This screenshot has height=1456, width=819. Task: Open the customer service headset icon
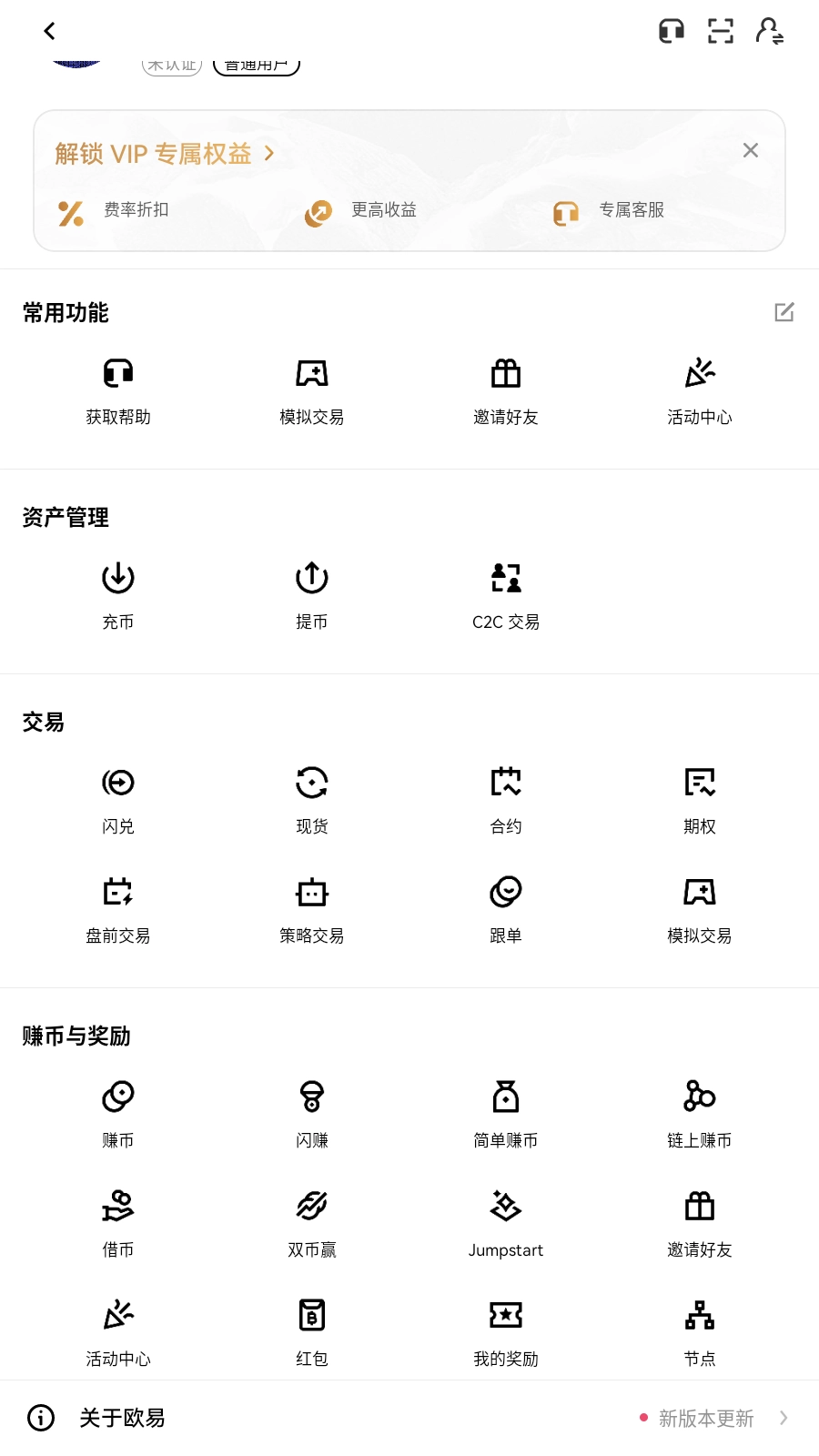(x=671, y=30)
